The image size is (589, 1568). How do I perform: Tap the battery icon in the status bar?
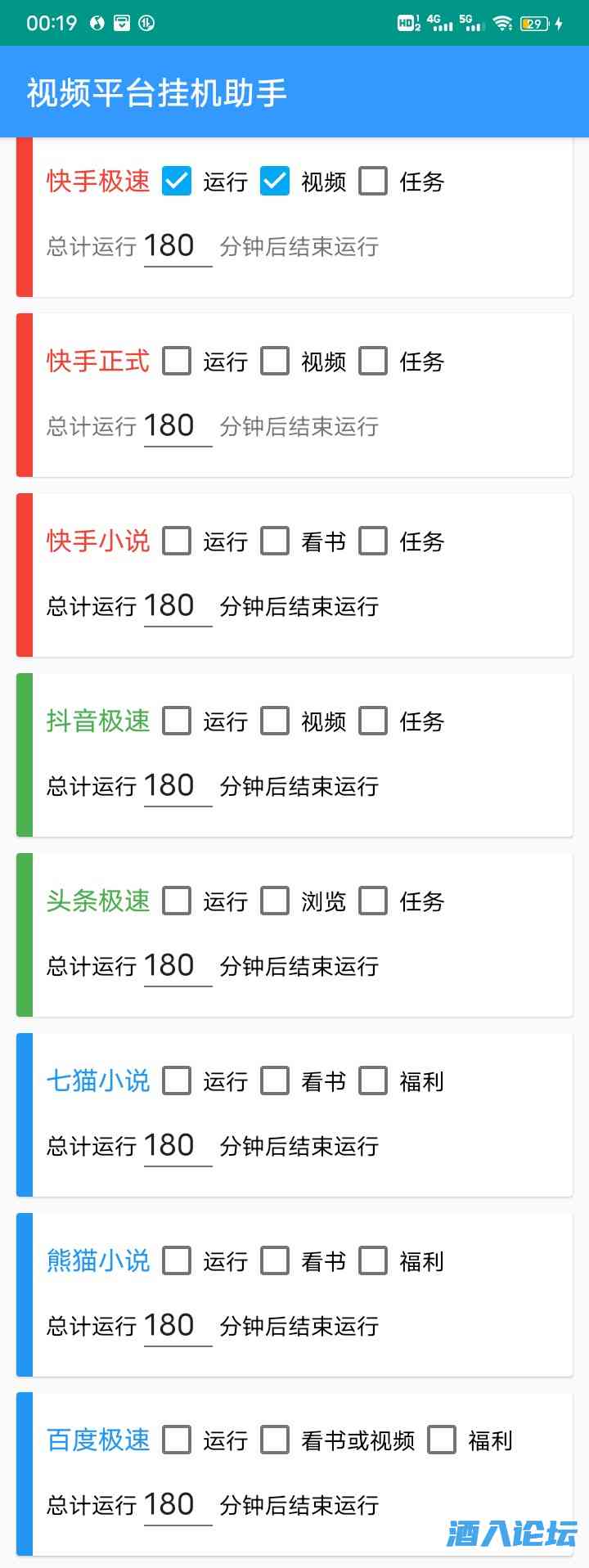tap(533, 23)
